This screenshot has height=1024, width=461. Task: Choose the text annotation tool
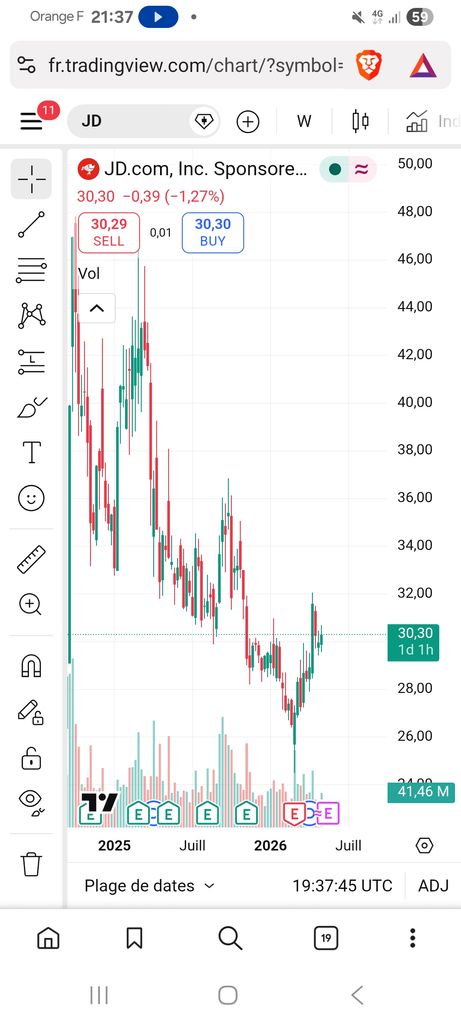31,452
